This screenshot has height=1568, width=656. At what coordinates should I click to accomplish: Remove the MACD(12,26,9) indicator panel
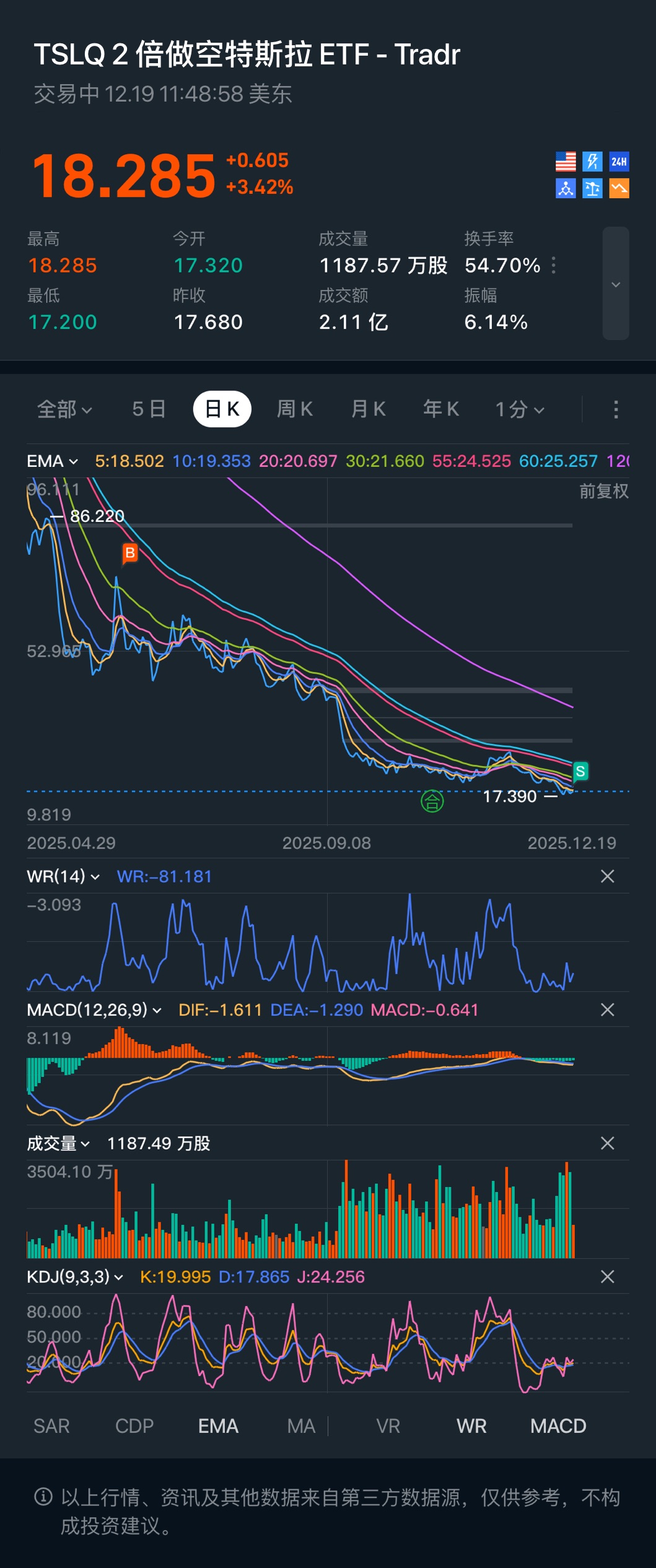click(x=608, y=1010)
